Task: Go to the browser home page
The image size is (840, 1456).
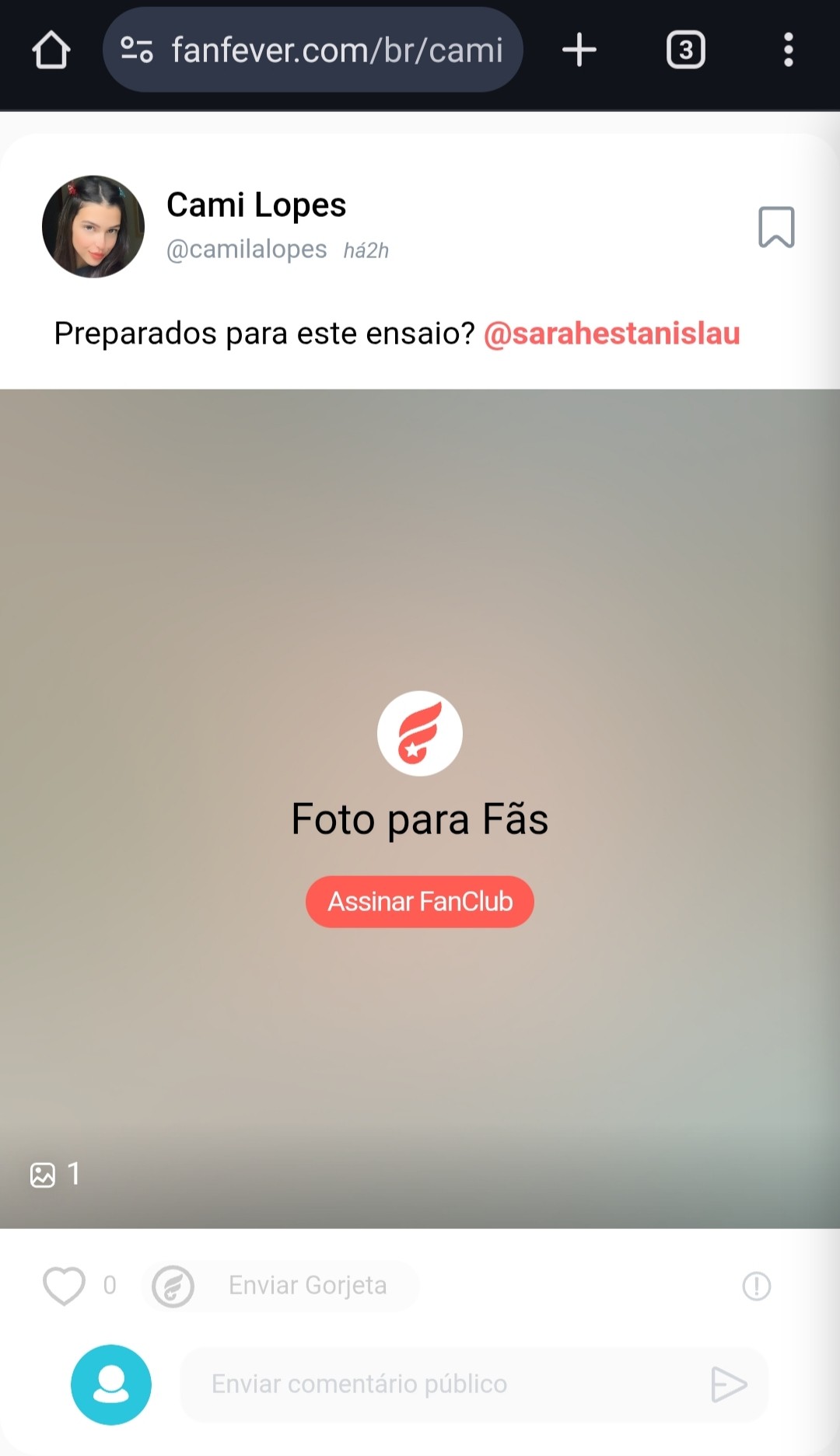Action: (x=51, y=51)
